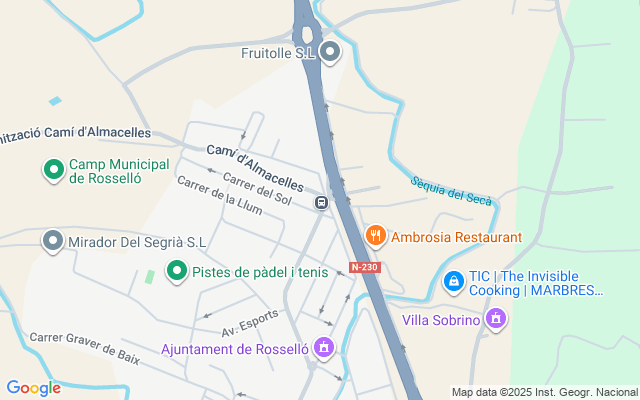Screen dimensions: 640x400
Task: Select the Camp Municipal de Rosselló pin
Action: [53, 171]
